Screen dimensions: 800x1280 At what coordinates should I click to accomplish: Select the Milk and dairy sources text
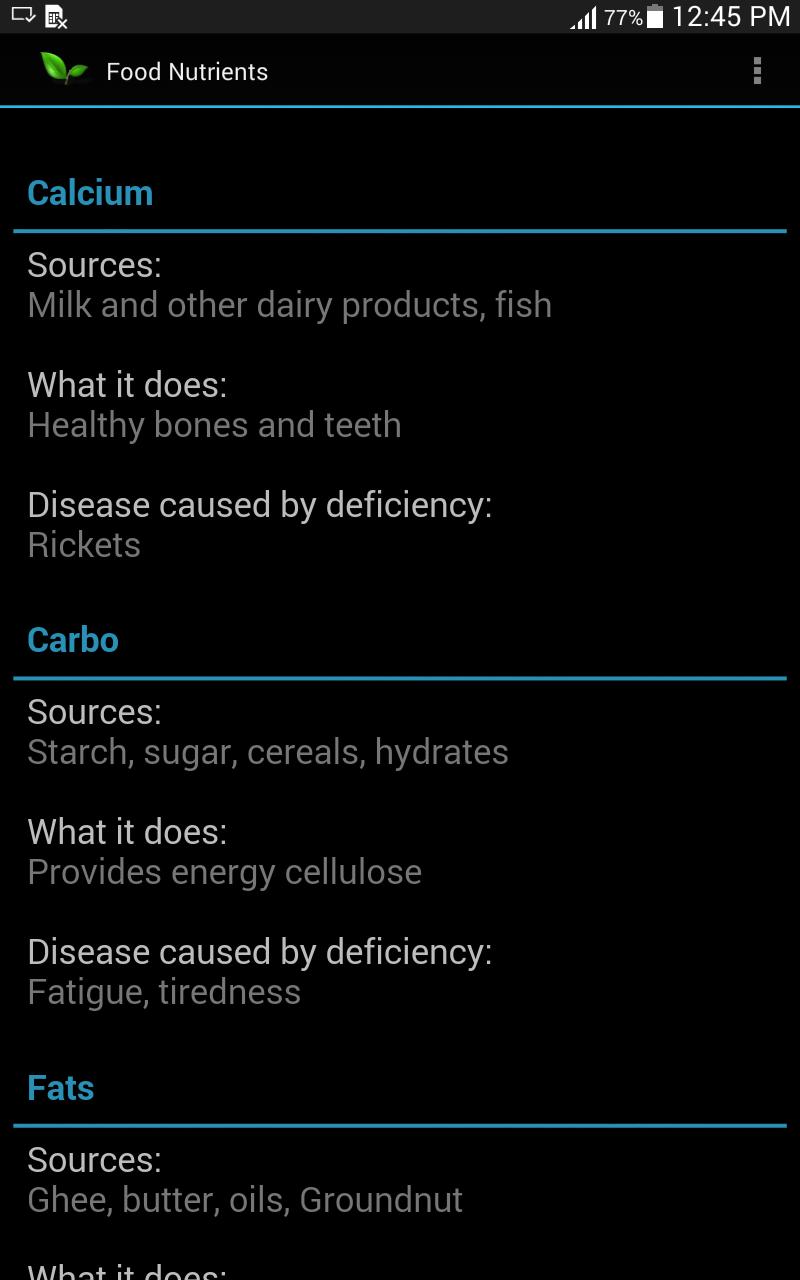coord(290,304)
